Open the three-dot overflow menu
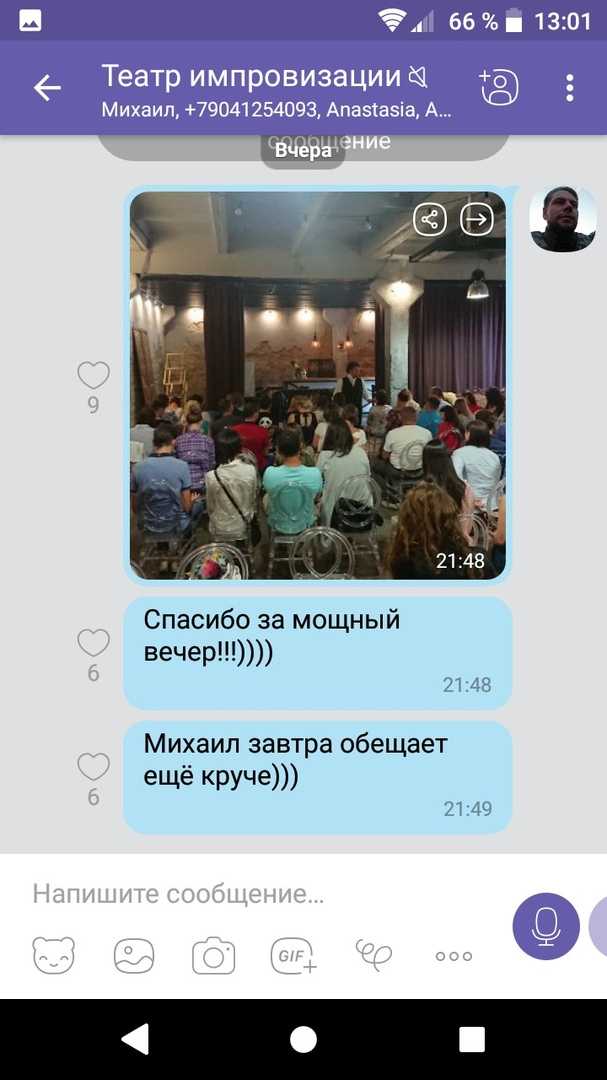 click(x=570, y=88)
